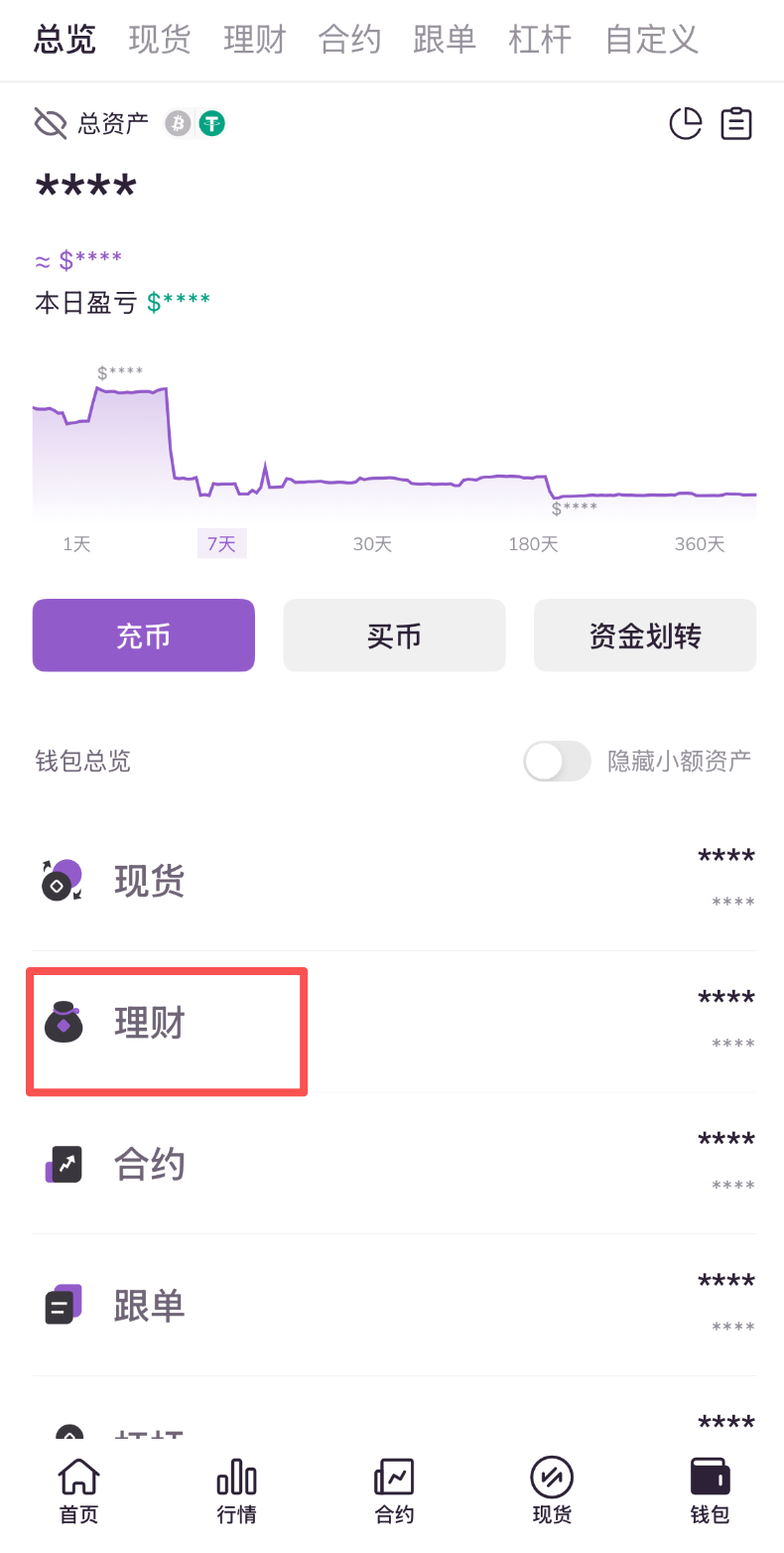Image resolution: width=784 pixels, height=1553 pixels.
Task: Tap the 买币 button
Action: (x=394, y=635)
